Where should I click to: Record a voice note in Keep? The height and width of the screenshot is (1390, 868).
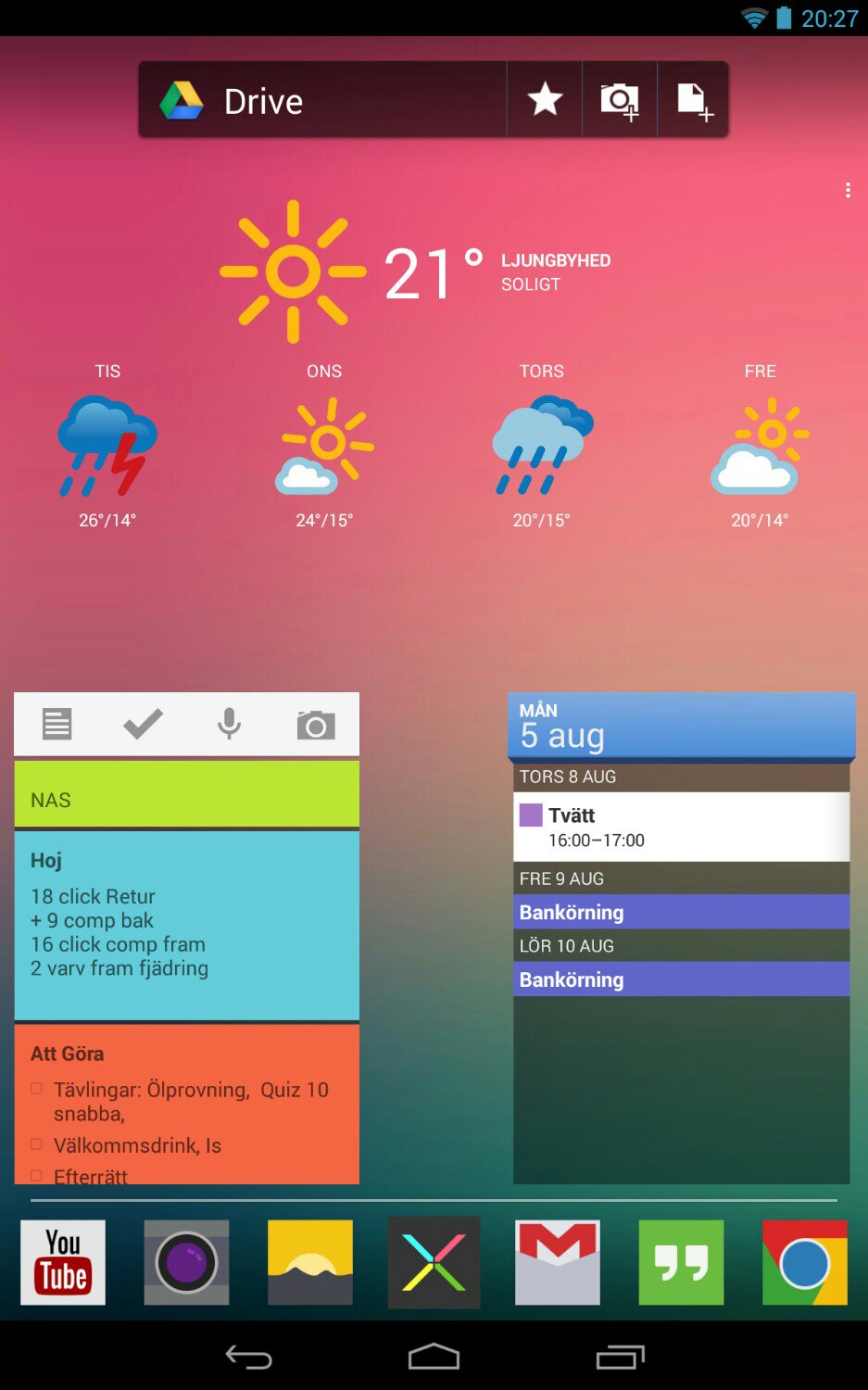(229, 724)
